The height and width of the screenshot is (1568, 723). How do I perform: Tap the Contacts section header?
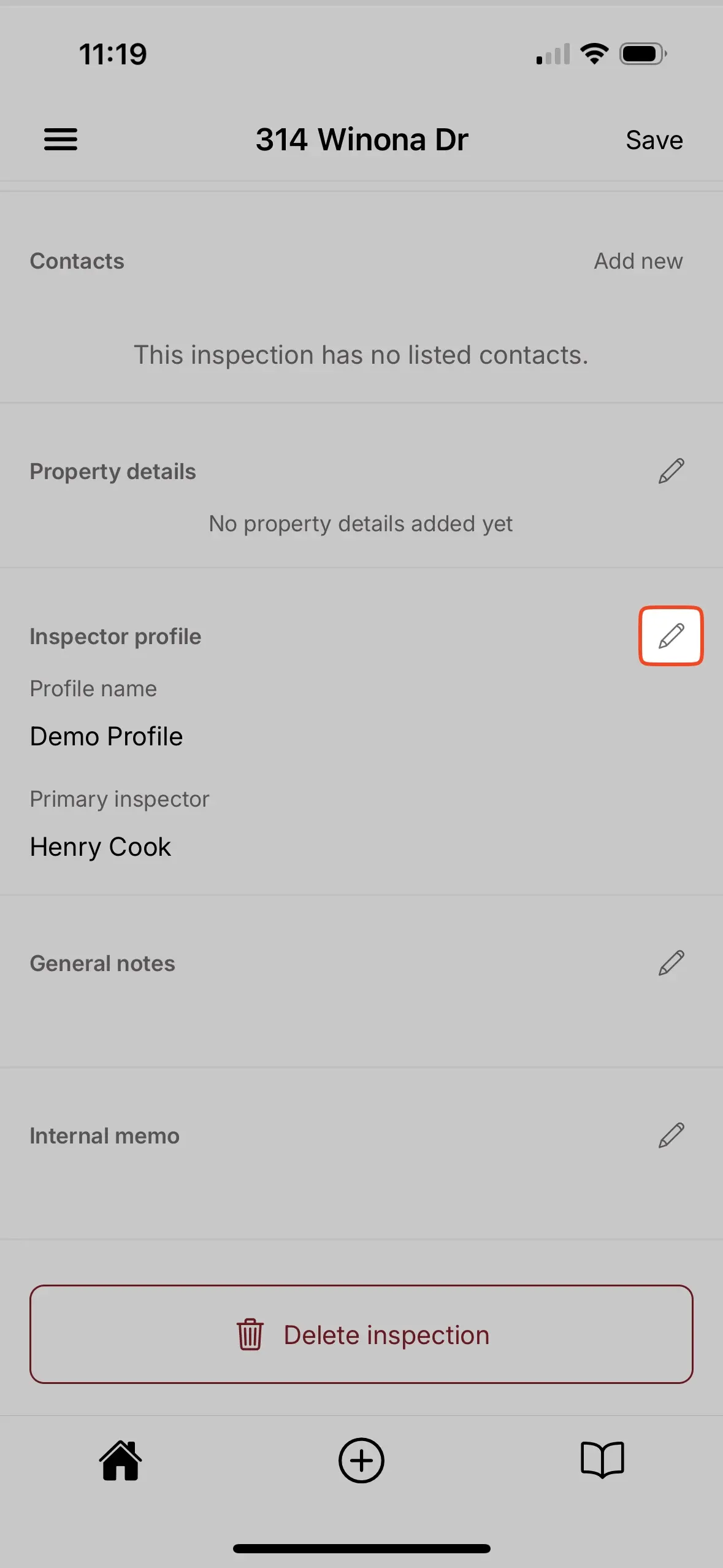[x=77, y=261]
